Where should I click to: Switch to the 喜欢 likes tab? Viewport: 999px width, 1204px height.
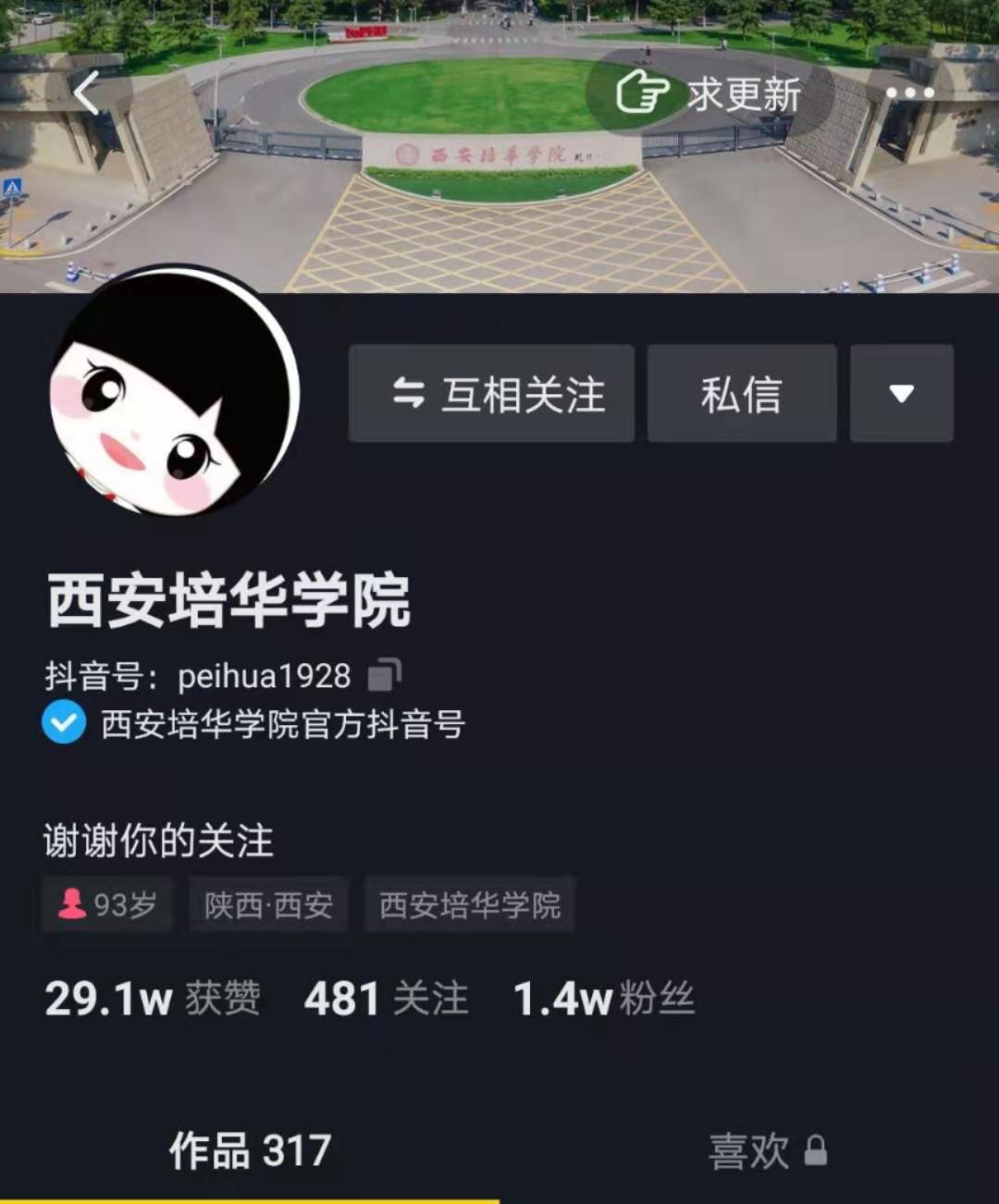point(766,1151)
